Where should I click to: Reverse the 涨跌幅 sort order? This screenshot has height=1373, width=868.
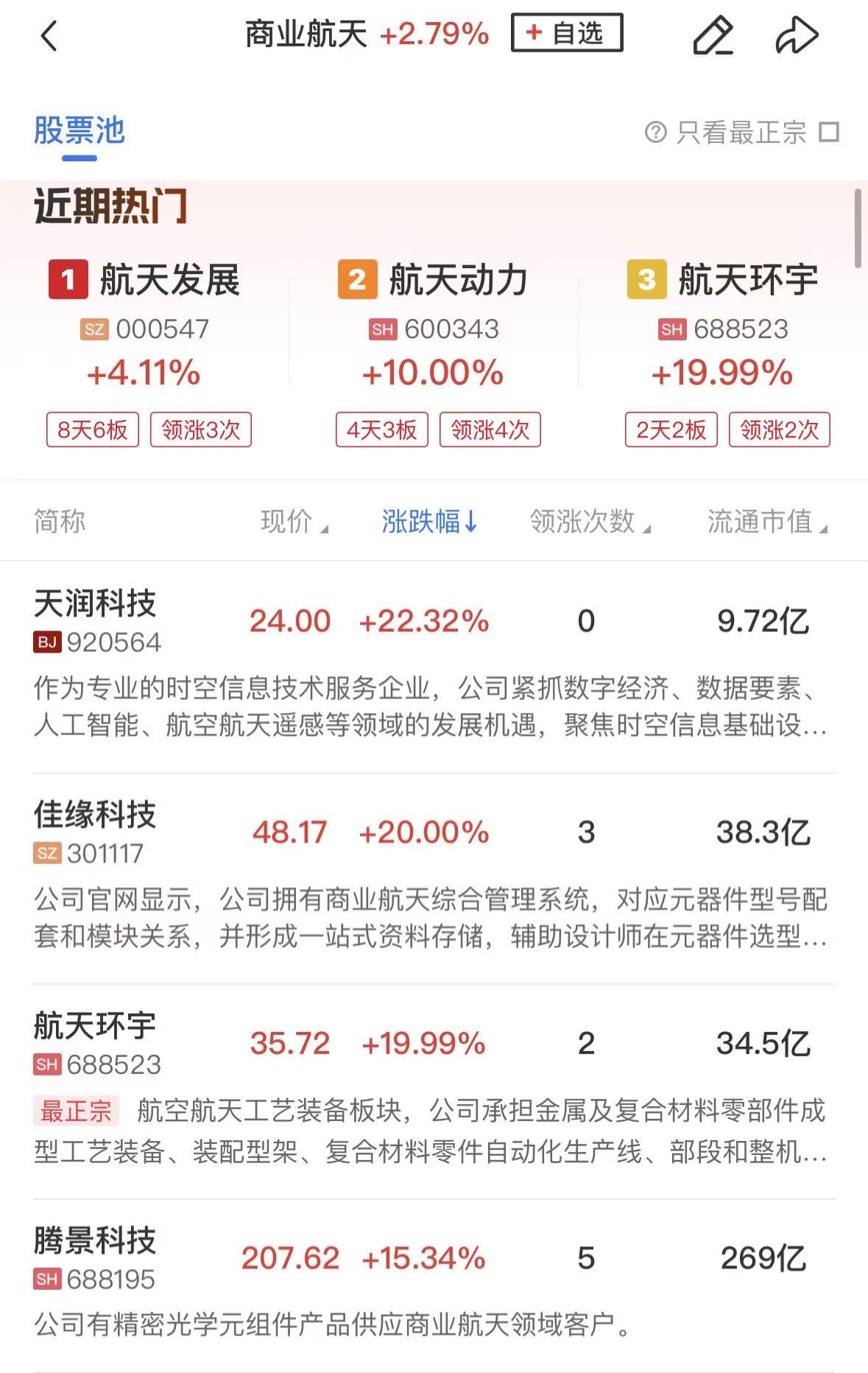429,522
